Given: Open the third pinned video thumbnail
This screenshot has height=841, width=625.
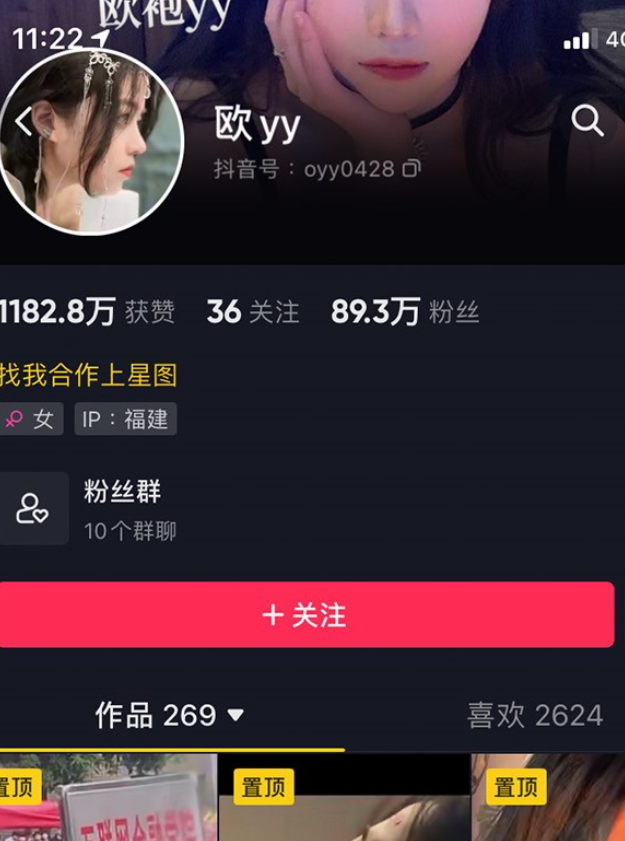Looking at the screenshot, I should tap(550, 800).
